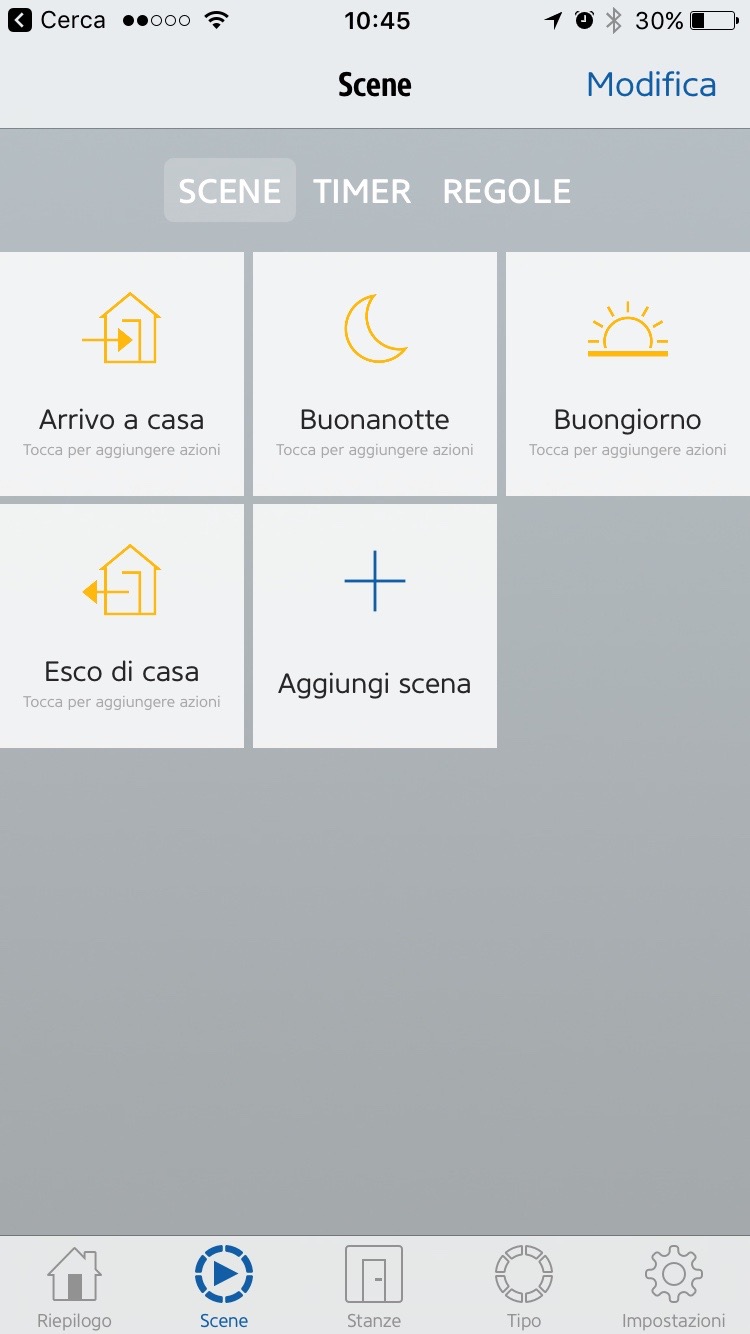Open the Buonanotte scene

click(x=375, y=373)
